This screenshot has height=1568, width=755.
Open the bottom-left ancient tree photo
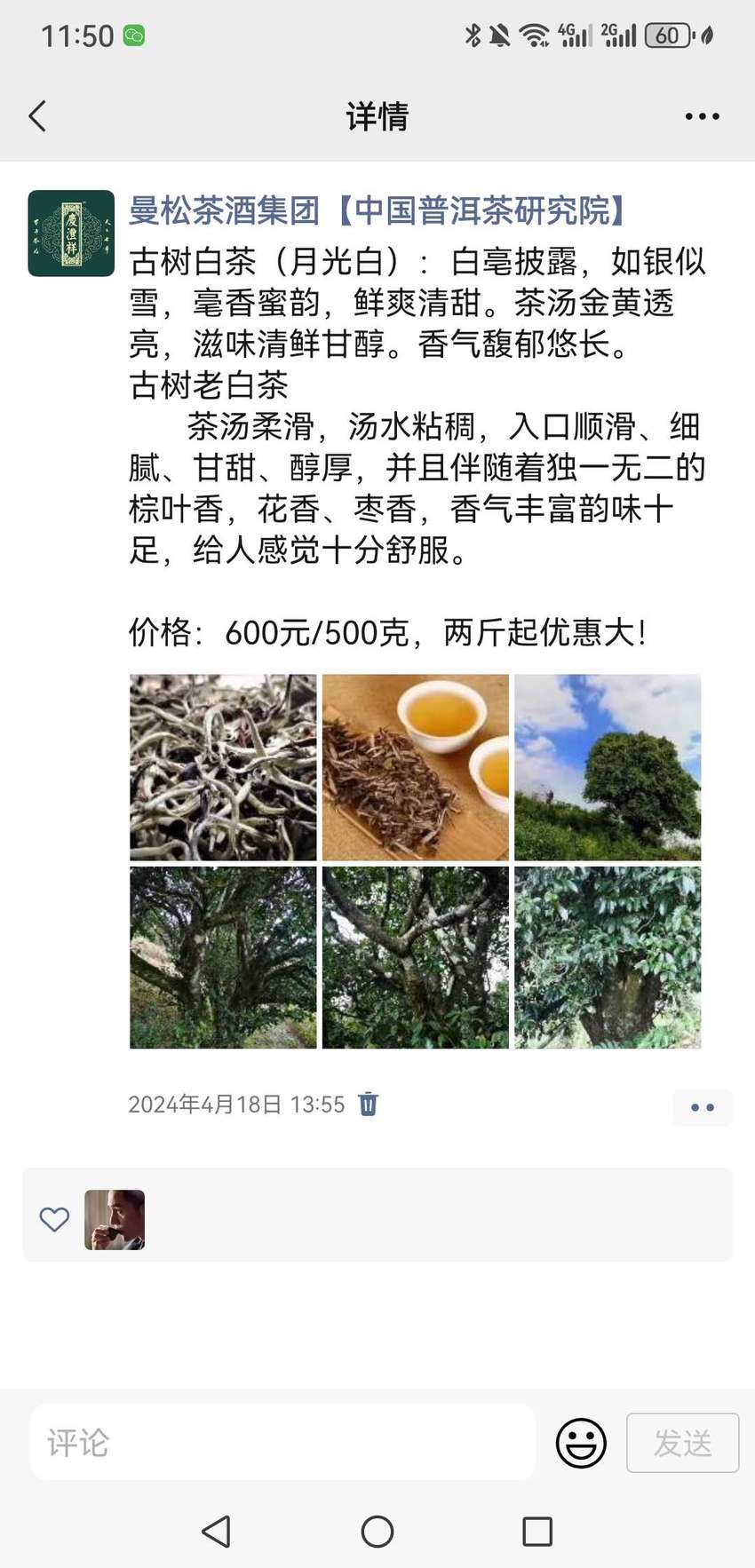coord(223,958)
